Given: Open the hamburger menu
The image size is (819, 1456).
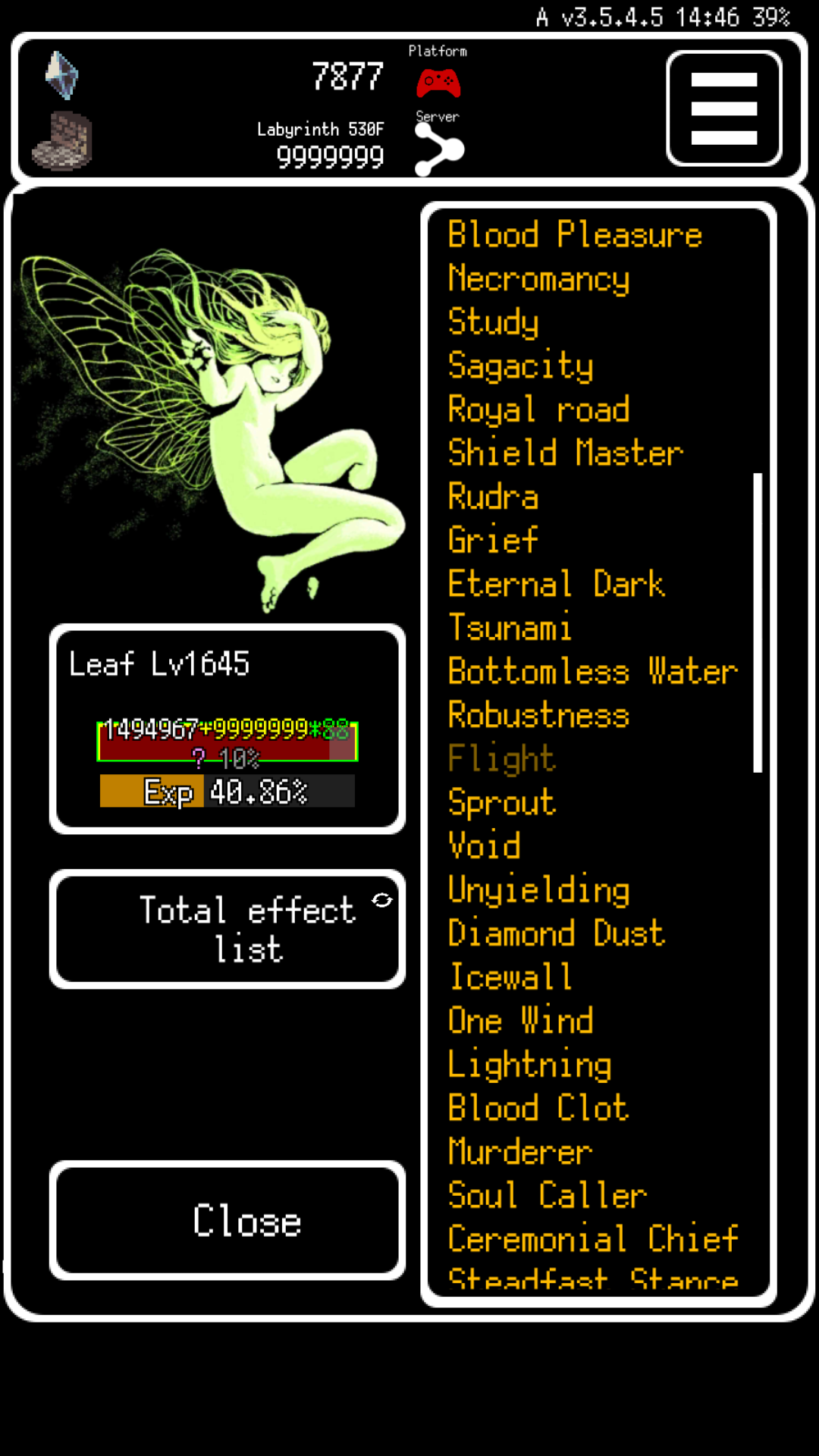Looking at the screenshot, I should pos(723,108).
